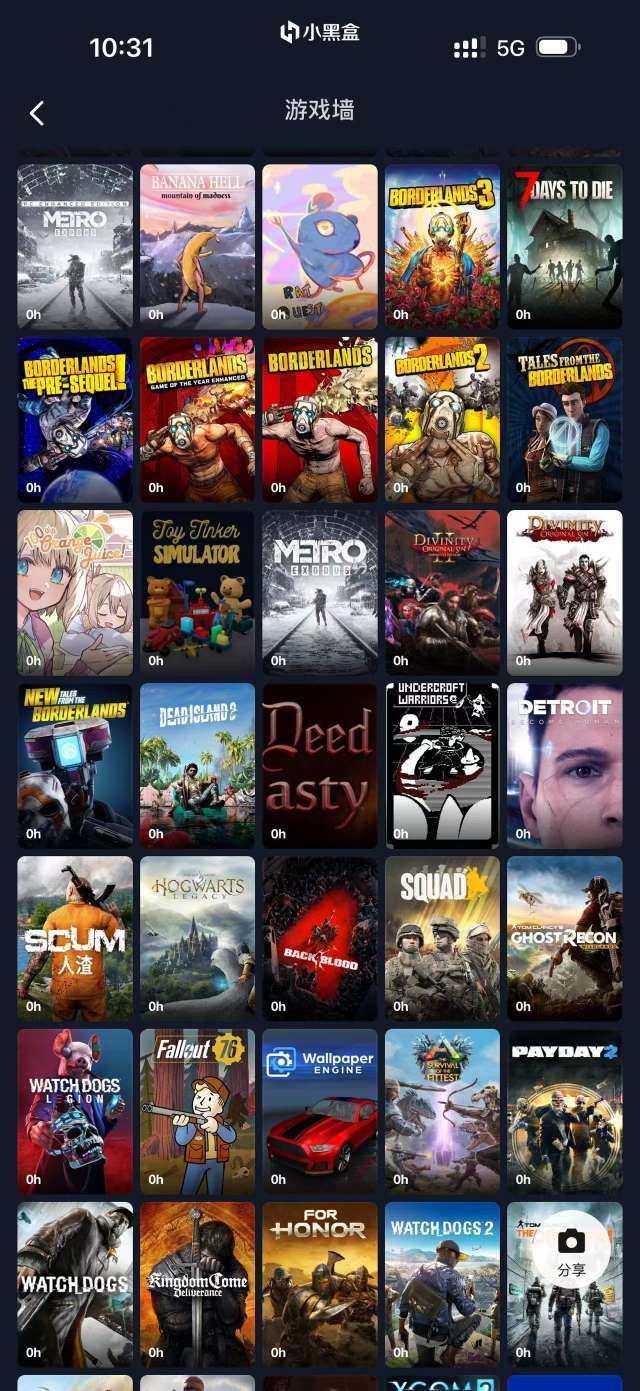Open Tales from the Borderlands tile
This screenshot has width=640, height=1391.
564,419
